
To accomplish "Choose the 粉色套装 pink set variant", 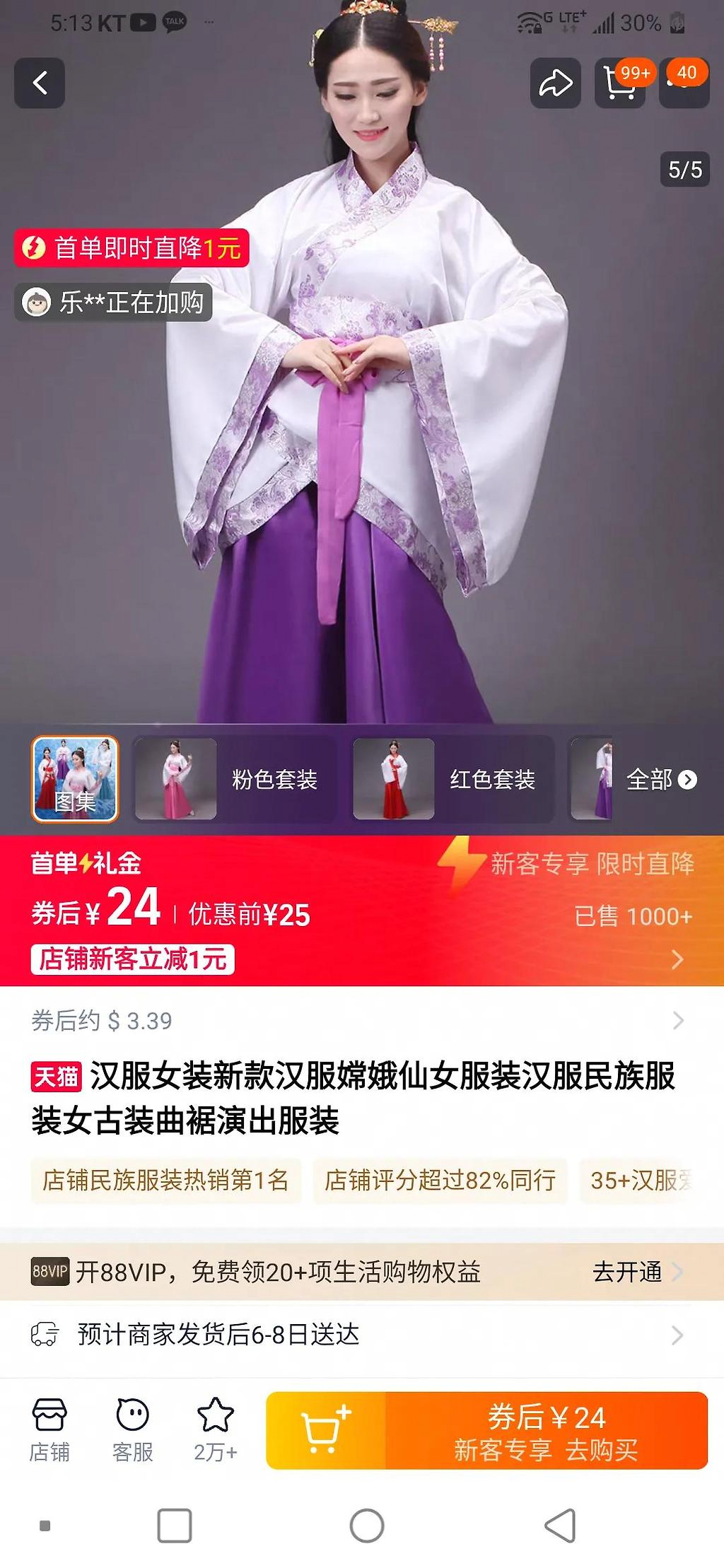I will click(x=235, y=779).
